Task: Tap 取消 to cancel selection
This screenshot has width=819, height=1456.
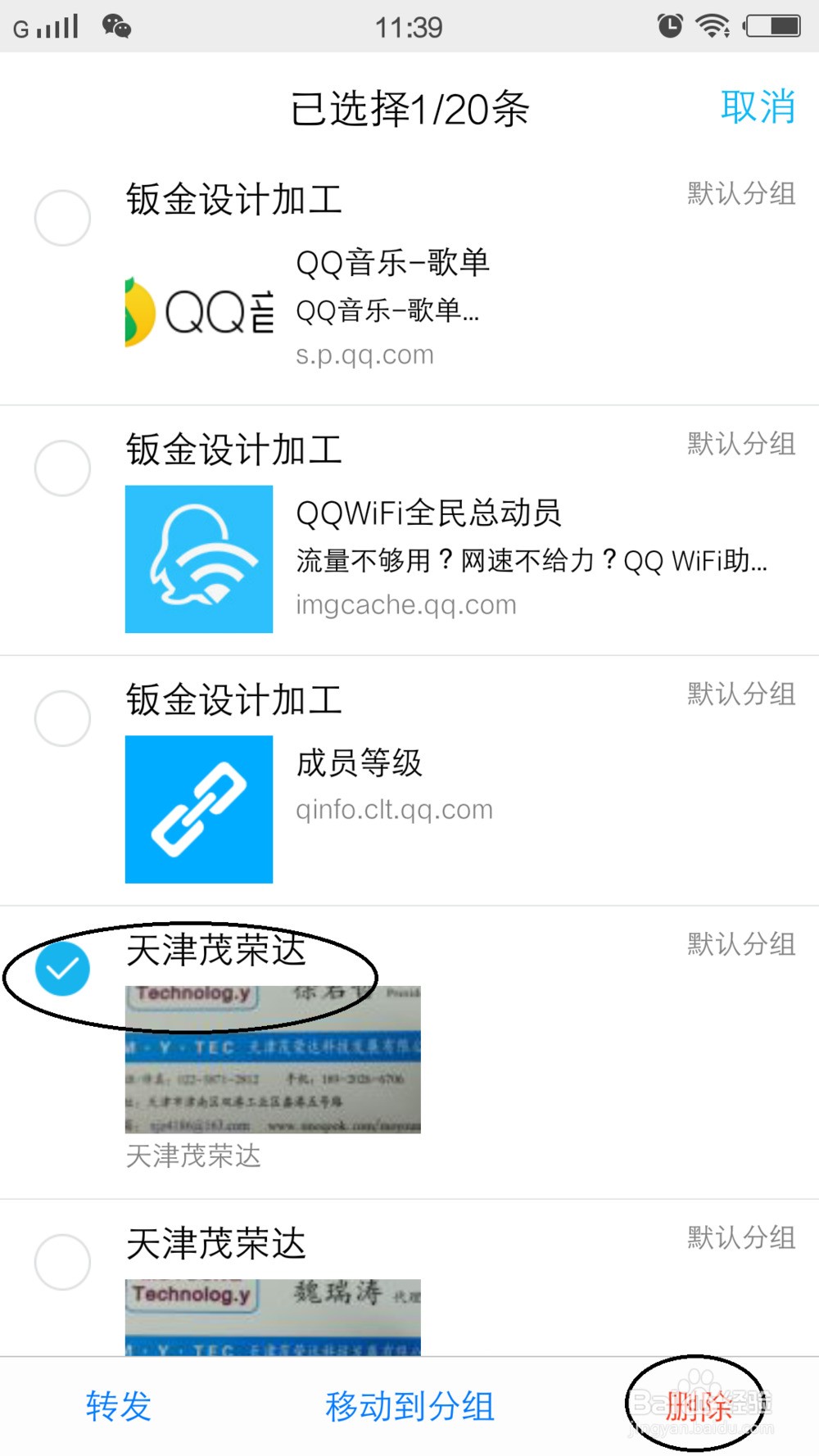Action: click(758, 107)
